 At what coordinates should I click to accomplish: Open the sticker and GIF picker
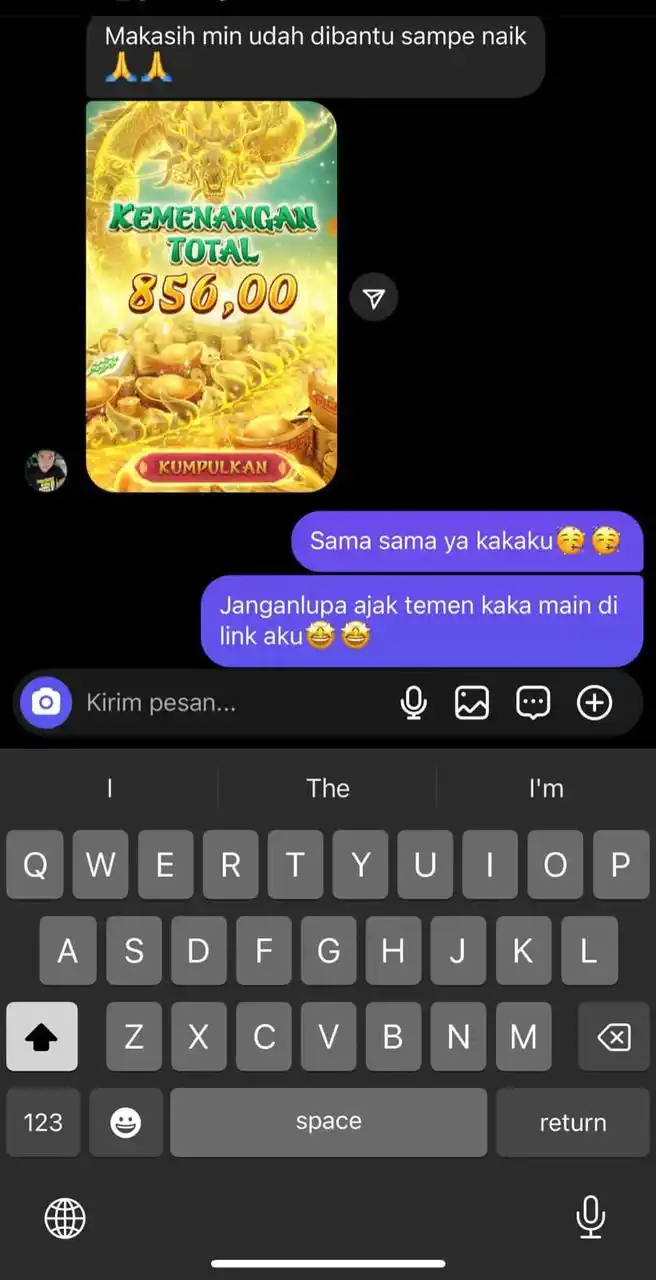[533, 703]
